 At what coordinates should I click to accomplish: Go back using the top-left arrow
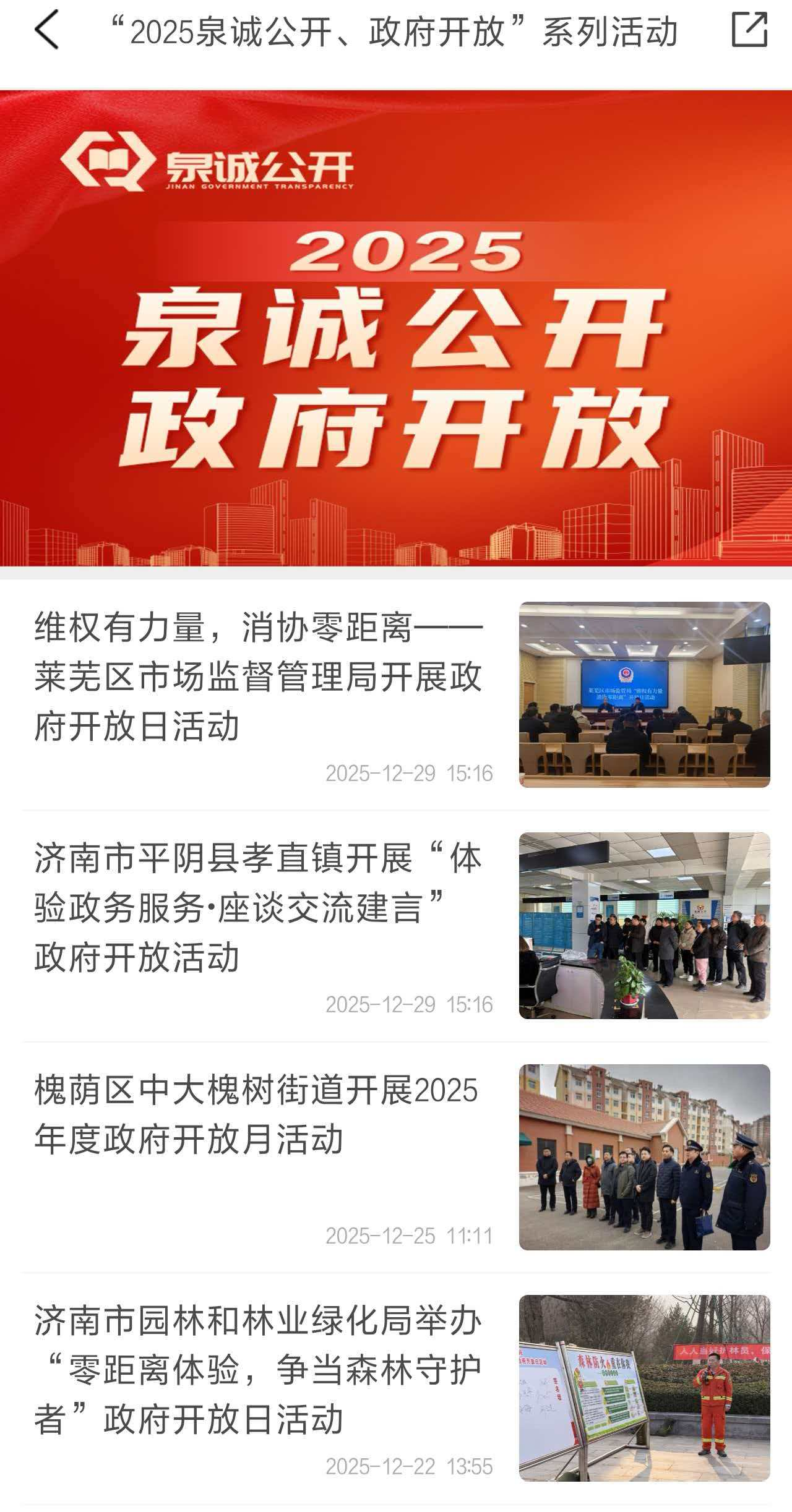click(x=47, y=30)
